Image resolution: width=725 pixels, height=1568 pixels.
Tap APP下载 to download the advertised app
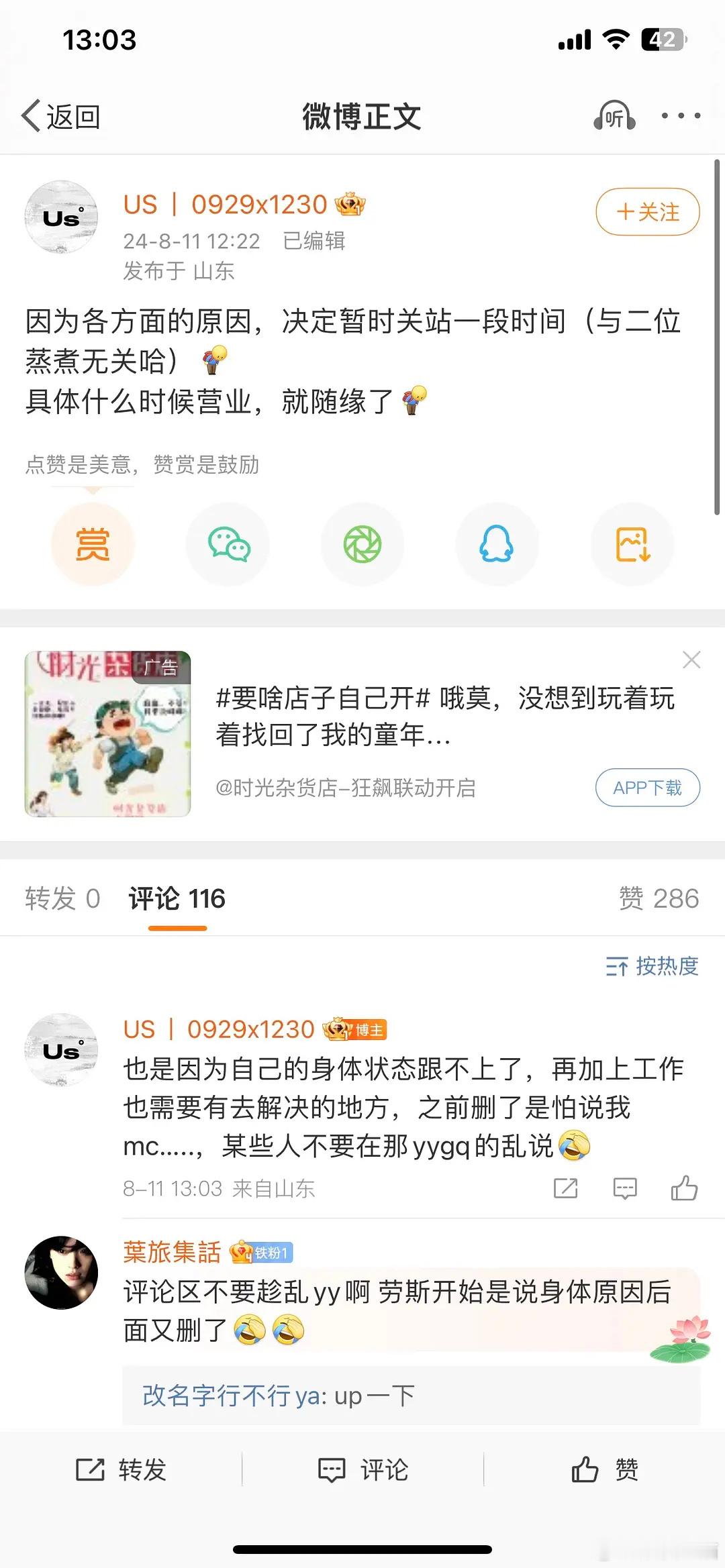pos(646,788)
